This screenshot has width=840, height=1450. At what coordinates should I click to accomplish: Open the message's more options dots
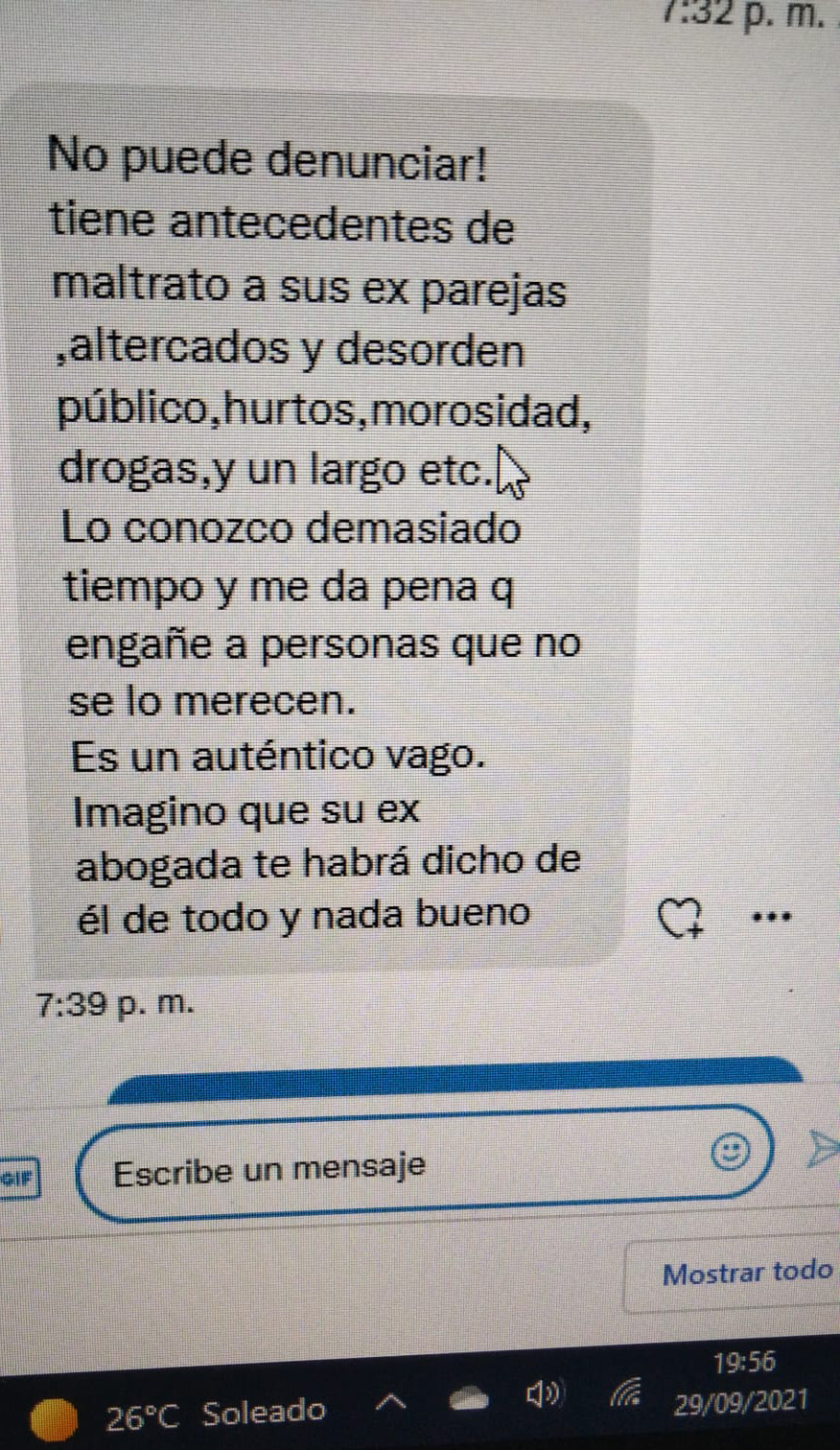point(772,917)
